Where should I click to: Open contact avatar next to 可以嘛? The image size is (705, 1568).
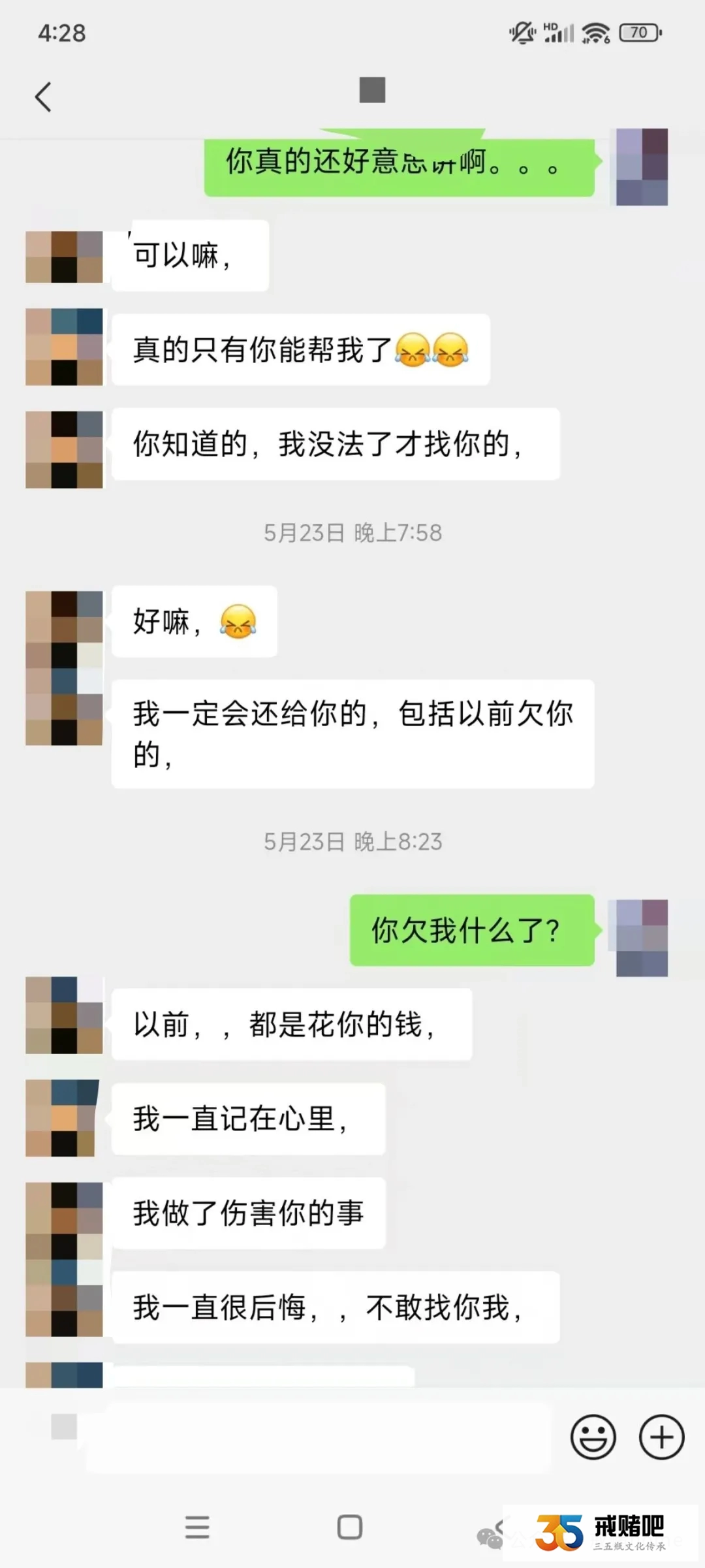coord(64,257)
